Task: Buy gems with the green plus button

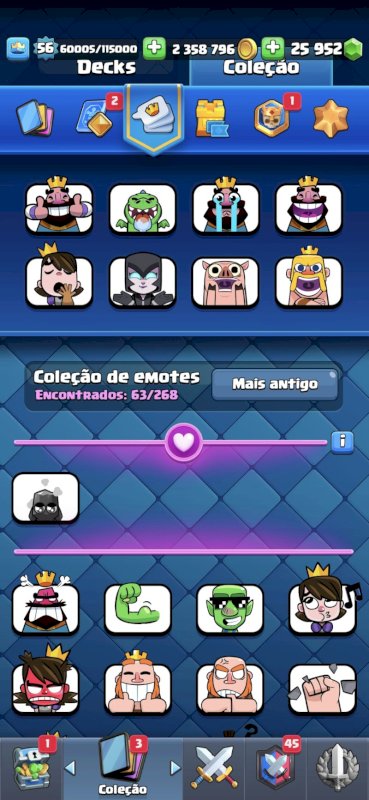Action: 273,49
